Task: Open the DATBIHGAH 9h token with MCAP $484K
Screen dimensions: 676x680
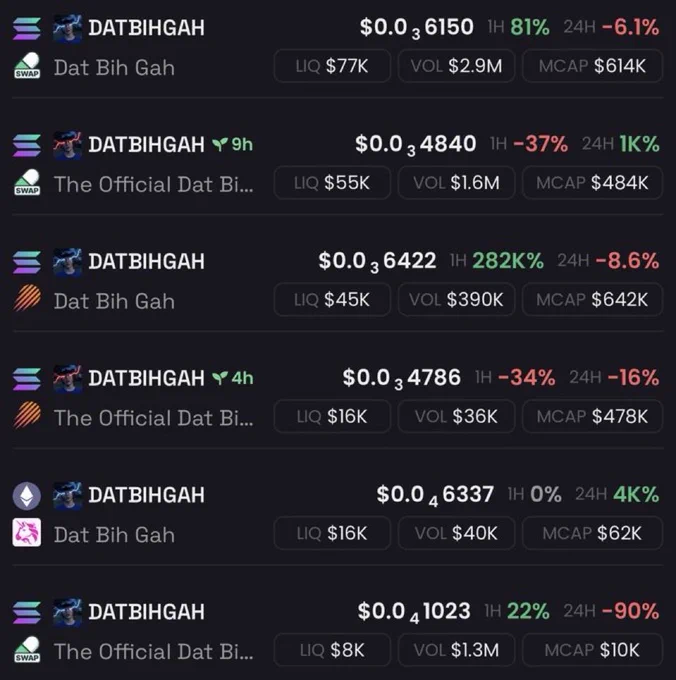Action: [x=338, y=164]
